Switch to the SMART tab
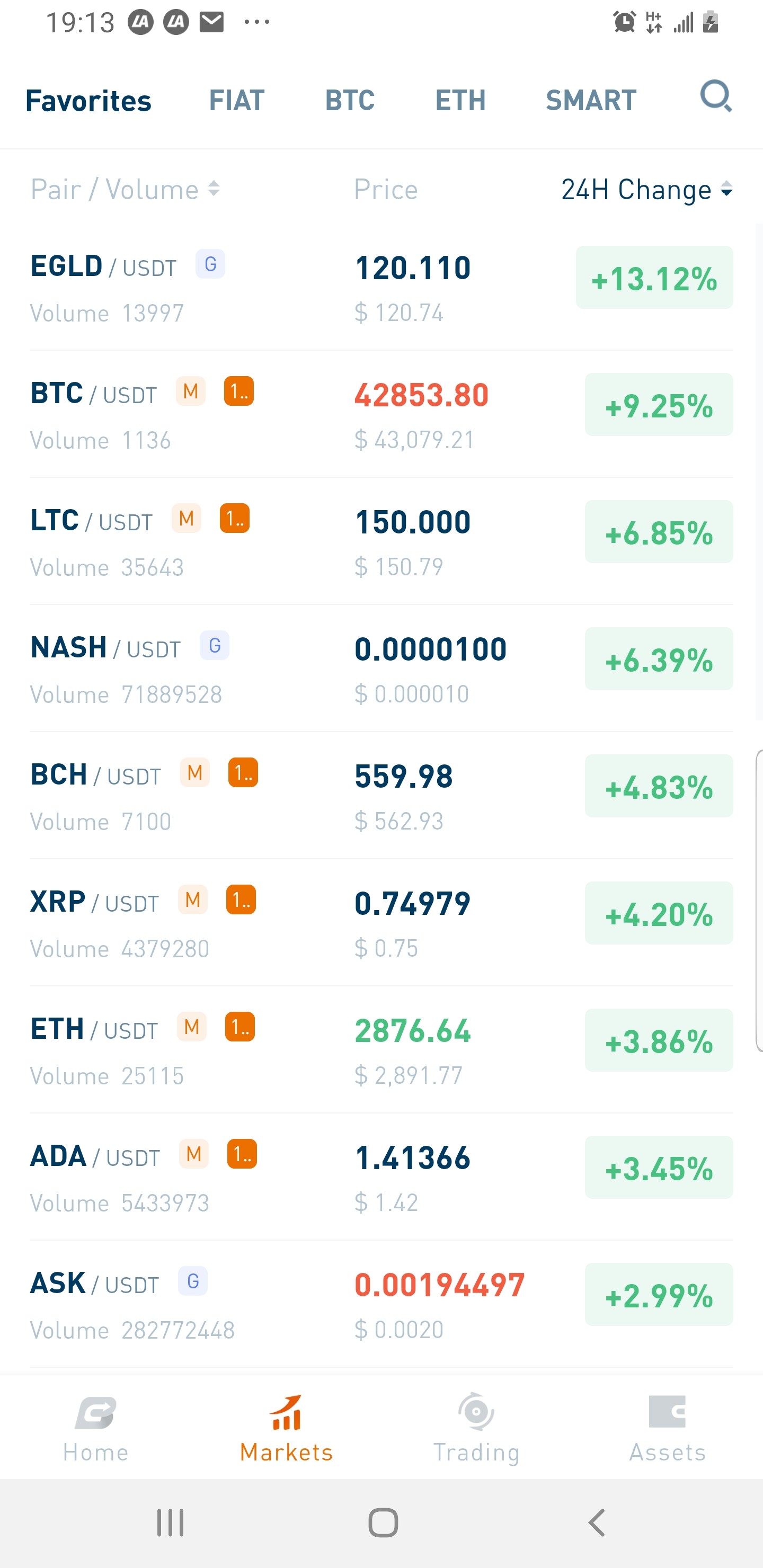Viewport: 763px width, 1568px height. [591, 101]
